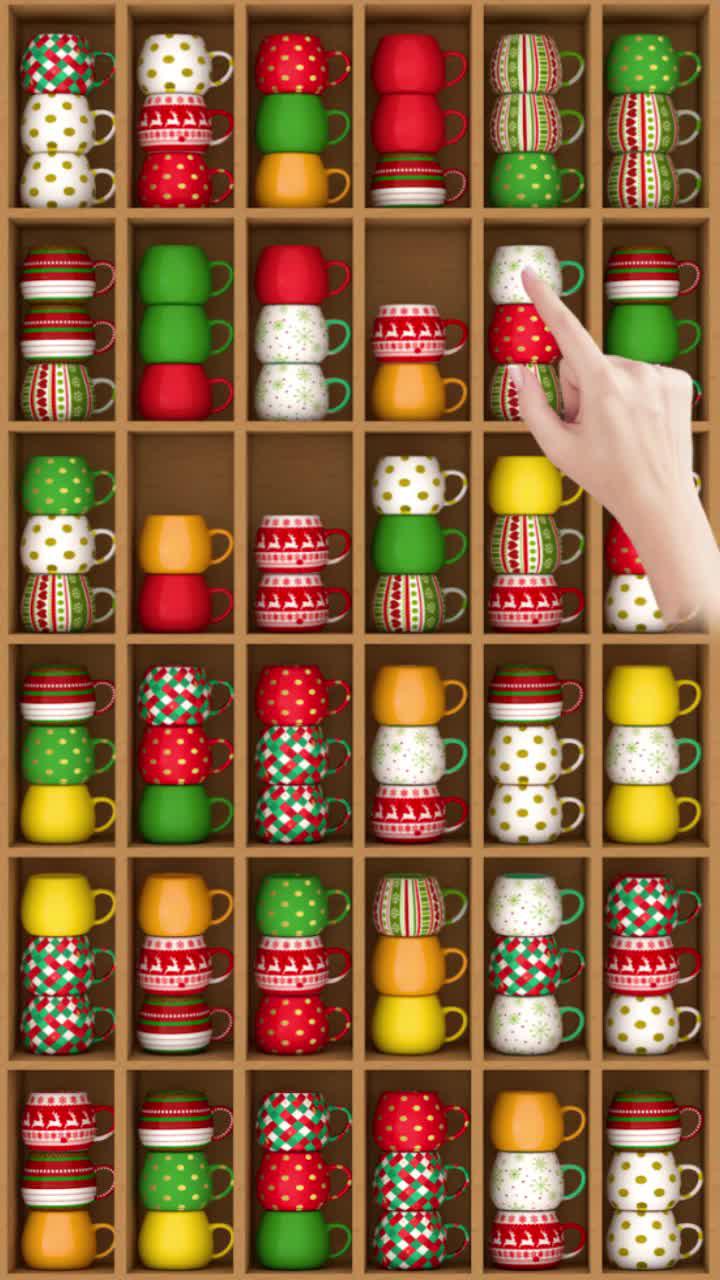The image size is (720, 1280).
Task: Select the plaid cup sitting on a reindeer cup
Action: [644, 905]
